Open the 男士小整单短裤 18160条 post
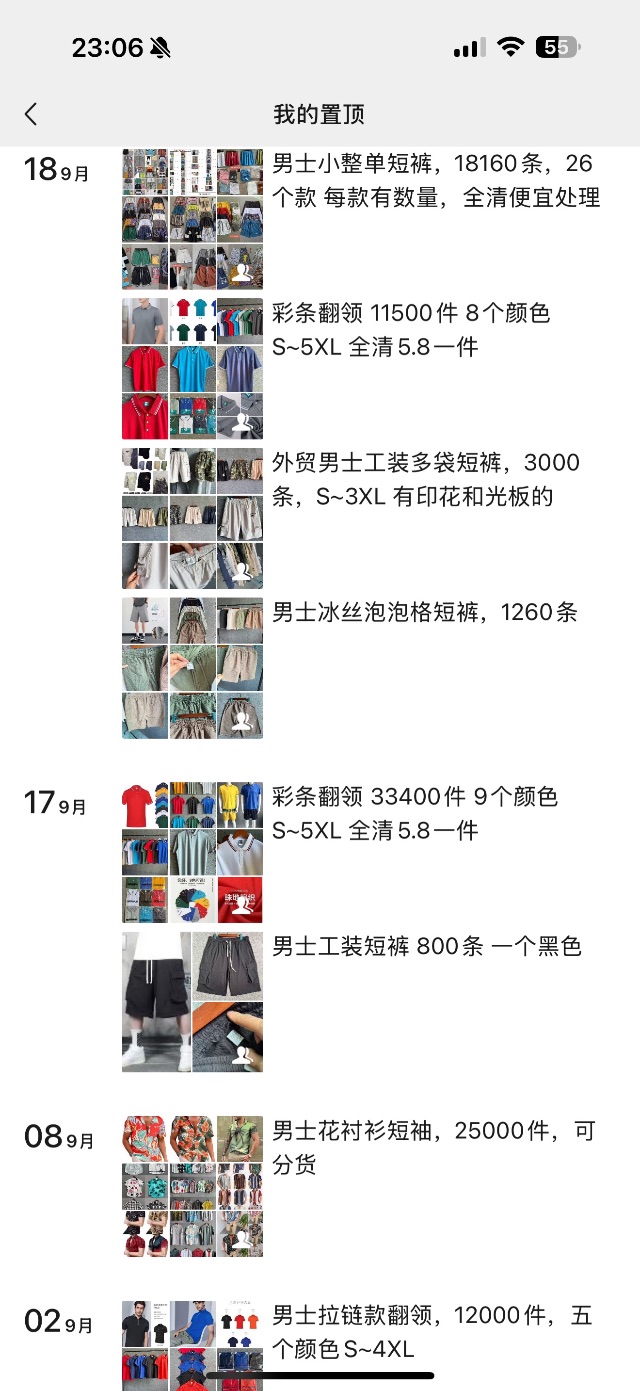640x1391 pixels. pyautogui.click(x=435, y=180)
